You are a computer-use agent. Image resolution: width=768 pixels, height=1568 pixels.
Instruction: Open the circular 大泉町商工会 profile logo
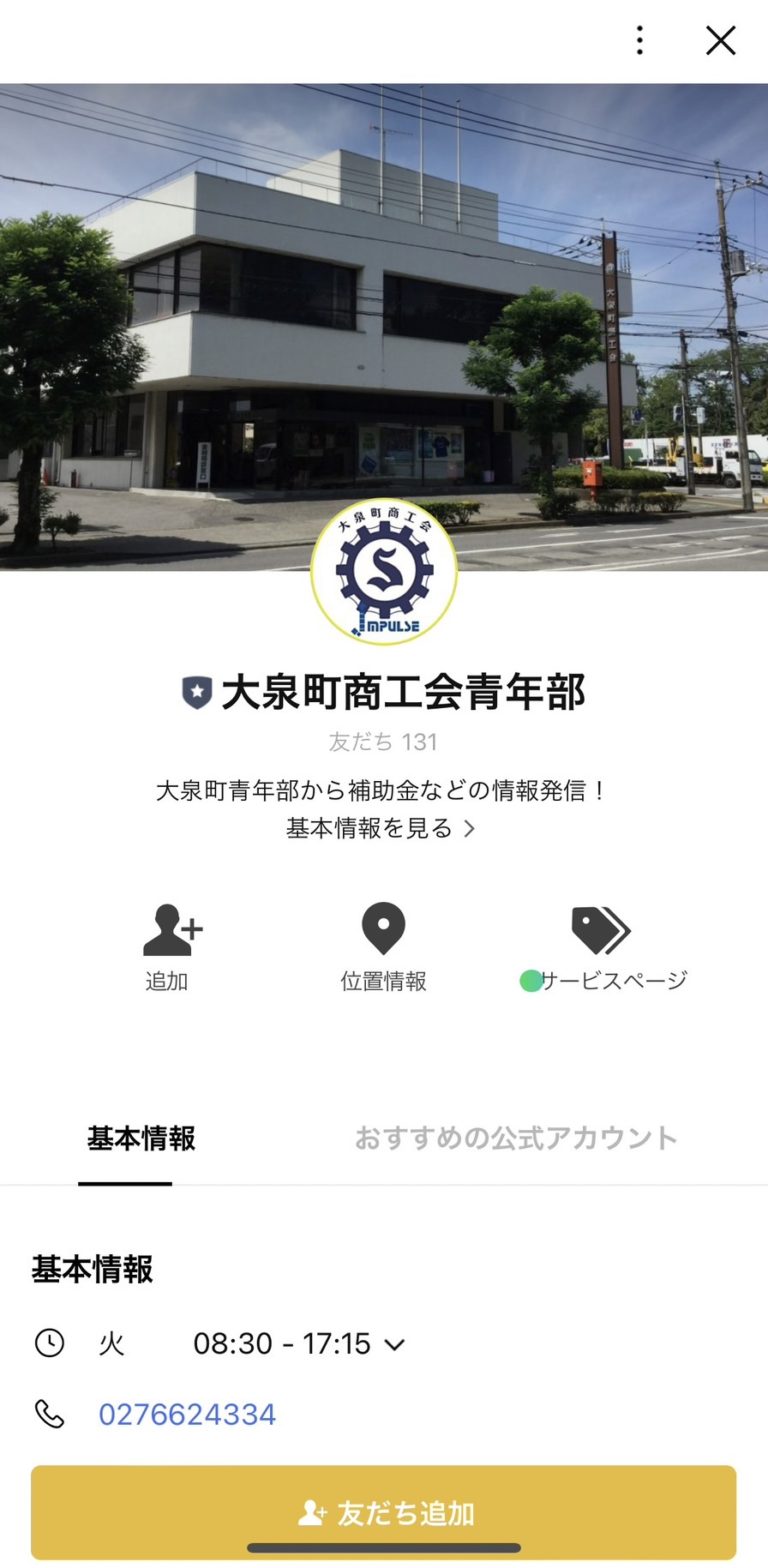[x=384, y=572]
